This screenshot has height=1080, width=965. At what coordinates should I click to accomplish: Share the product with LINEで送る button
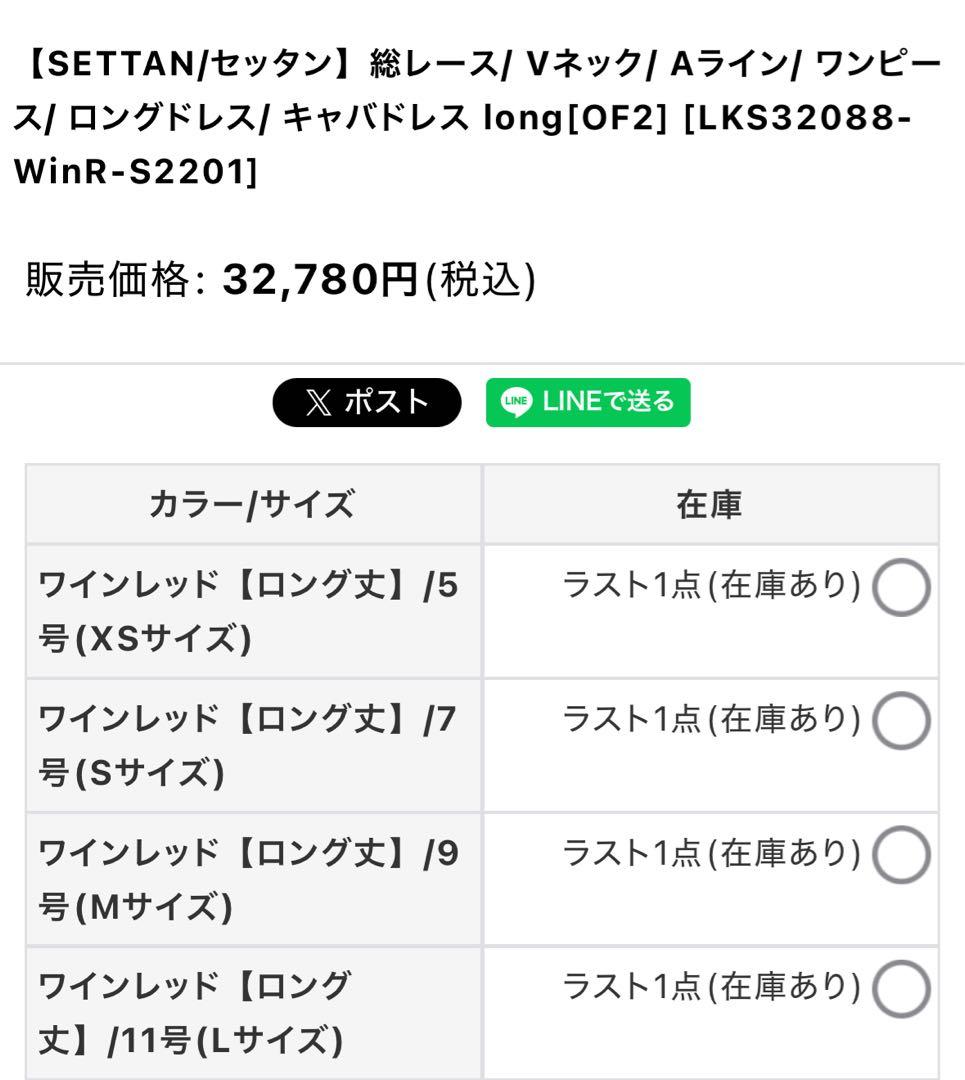click(x=587, y=402)
